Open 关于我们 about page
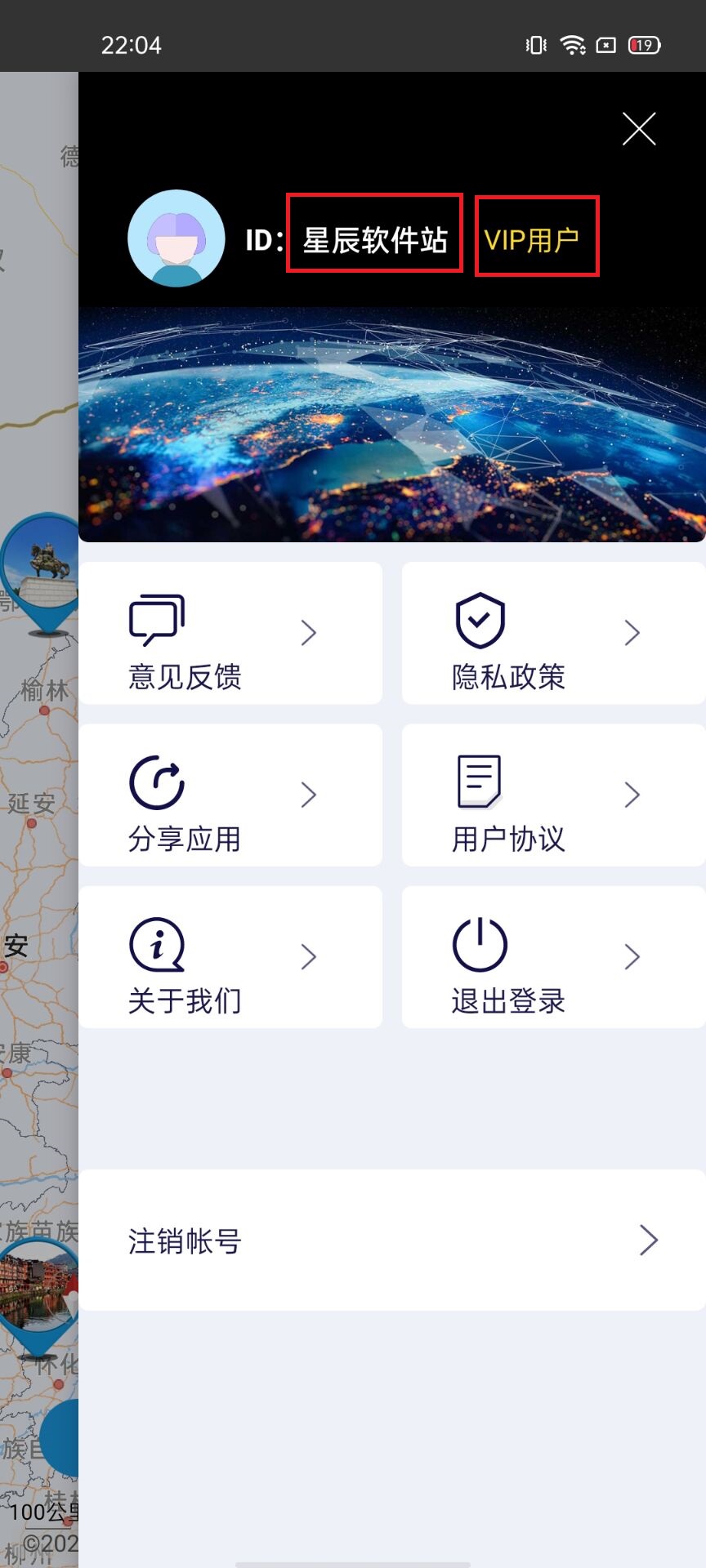The height and width of the screenshot is (1568, 706). [x=230, y=956]
